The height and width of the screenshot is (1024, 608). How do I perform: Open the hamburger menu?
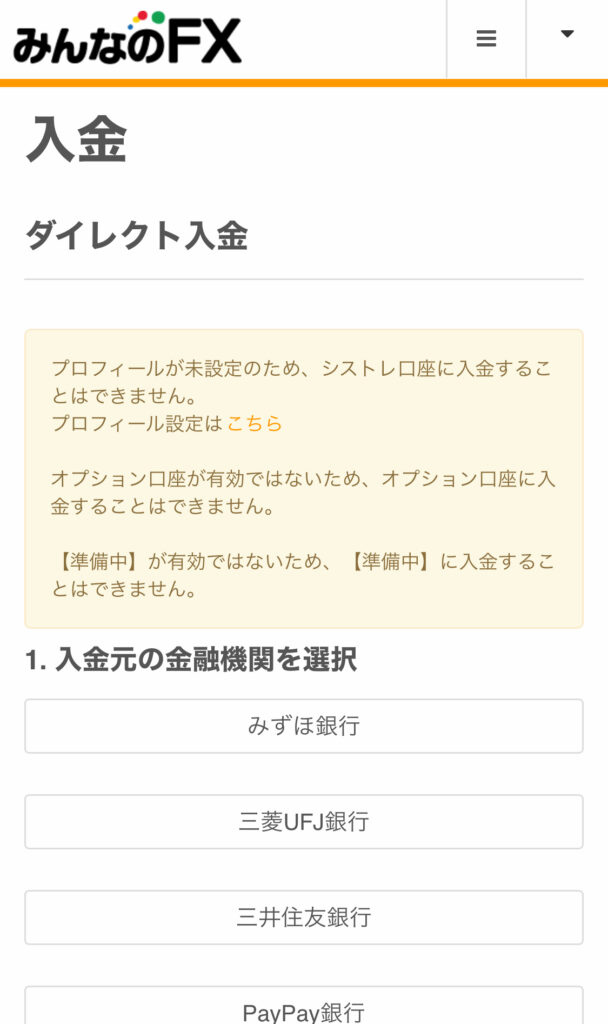486,39
